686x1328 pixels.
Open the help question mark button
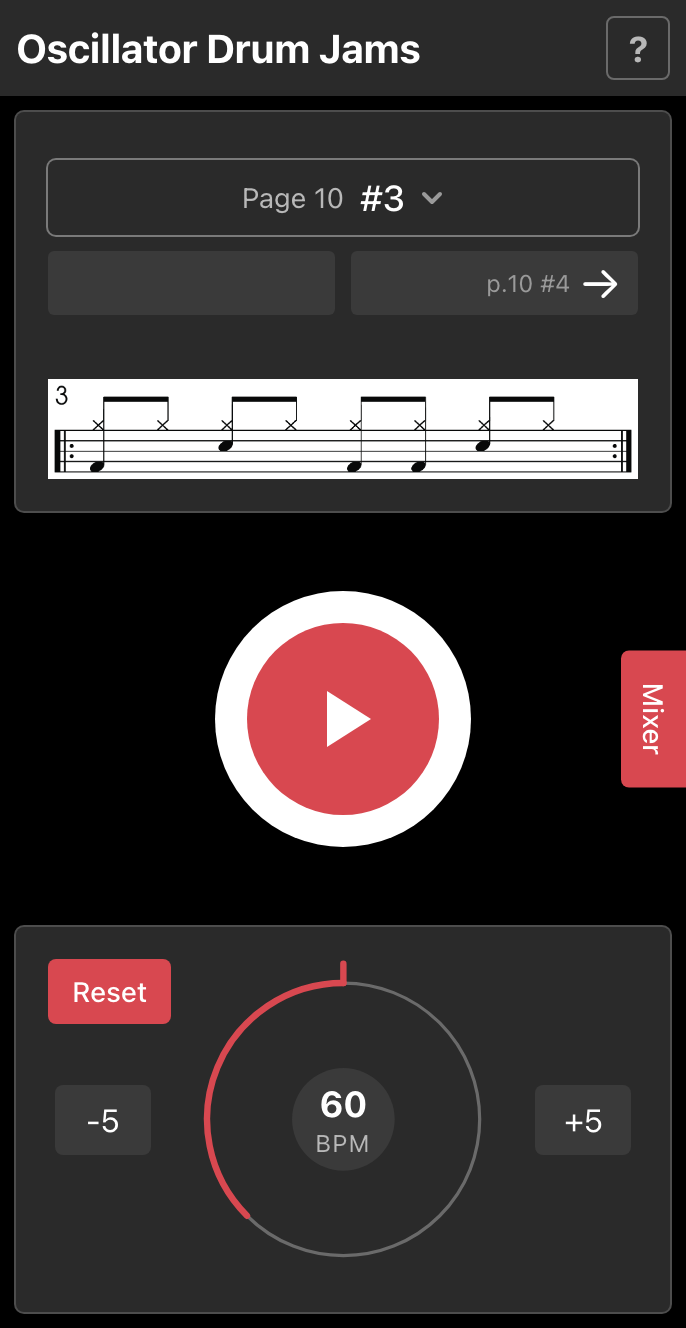click(x=637, y=48)
